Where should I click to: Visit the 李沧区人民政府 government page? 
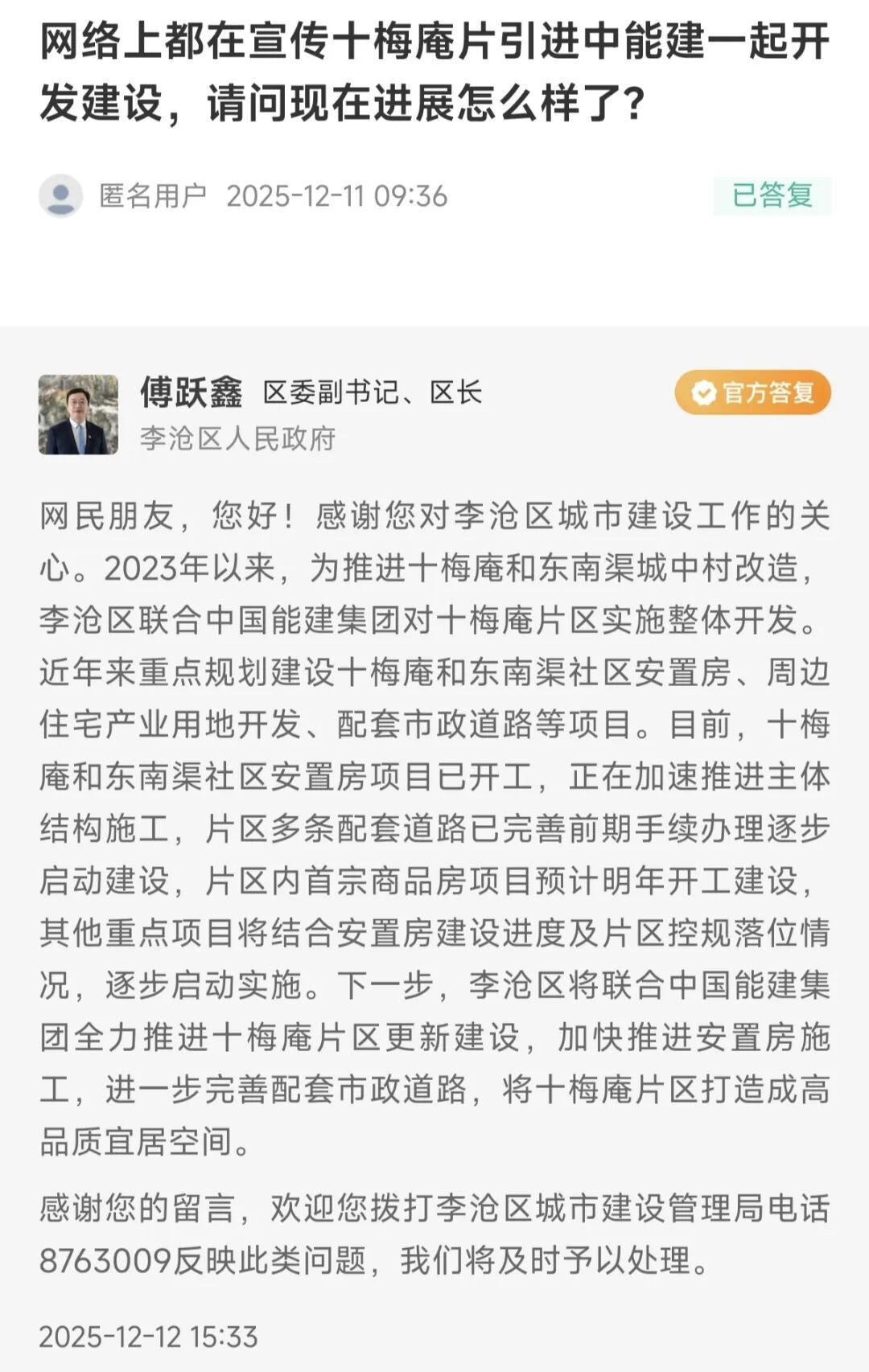tap(238, 438)
